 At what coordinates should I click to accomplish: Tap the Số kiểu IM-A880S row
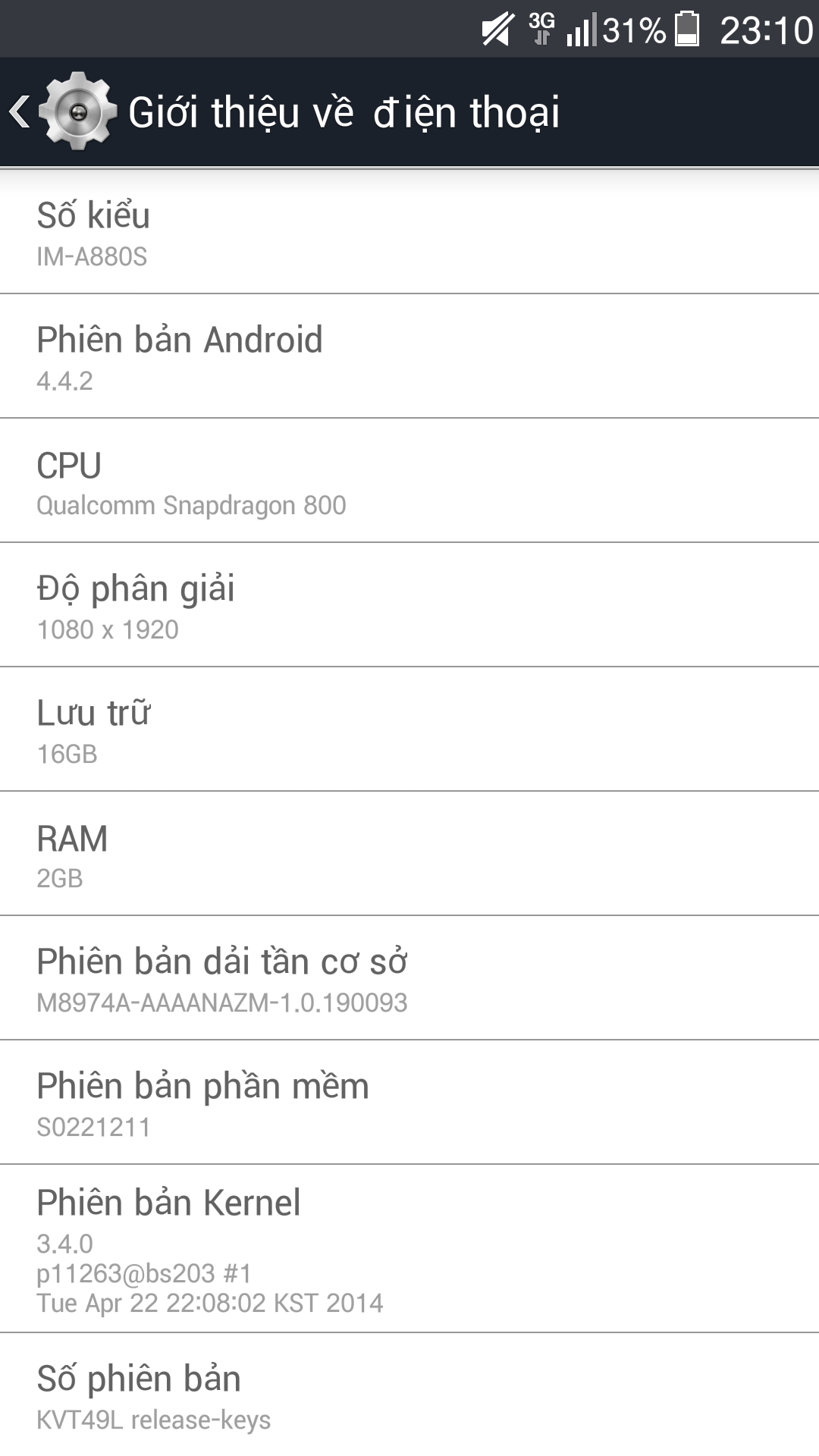409,231
